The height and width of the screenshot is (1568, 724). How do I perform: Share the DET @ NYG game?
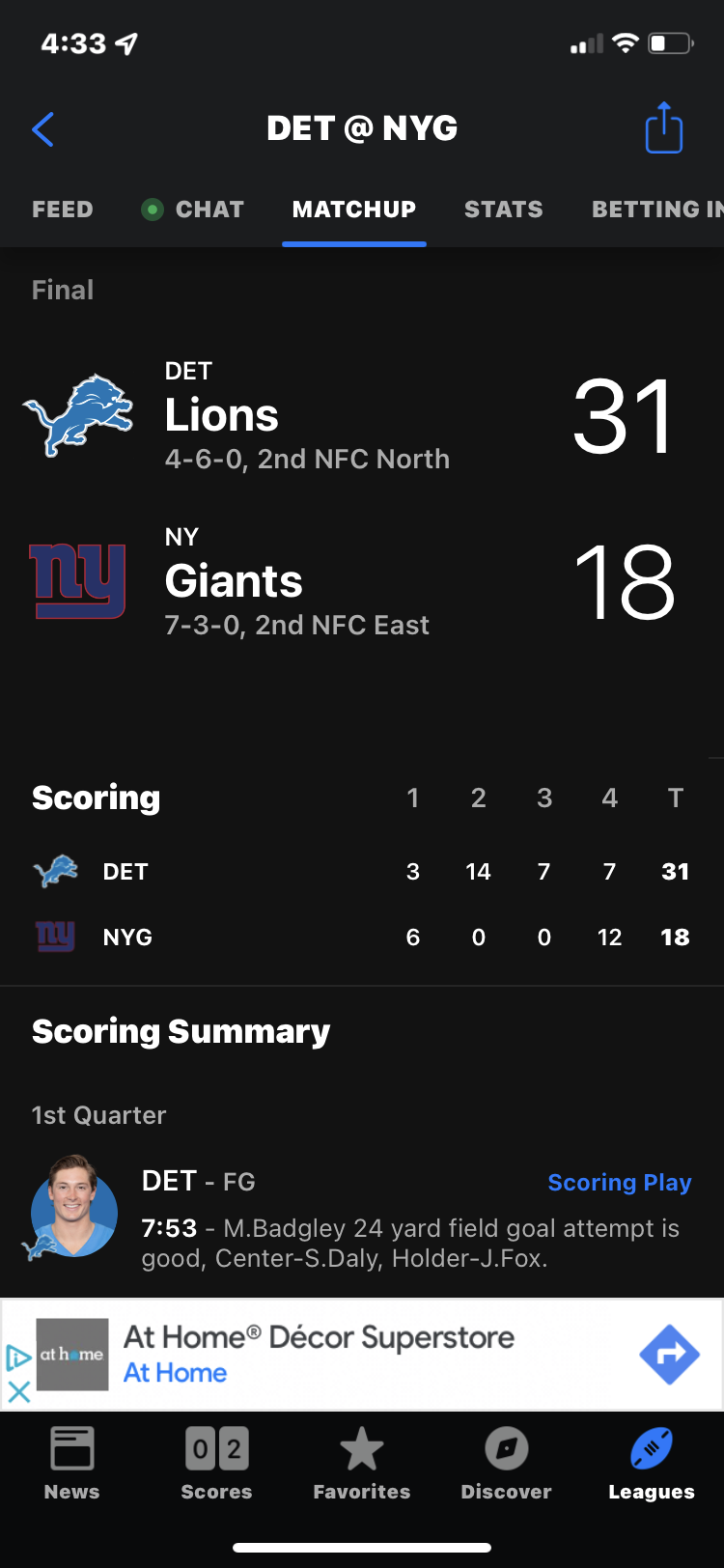[x=663, y=128]
